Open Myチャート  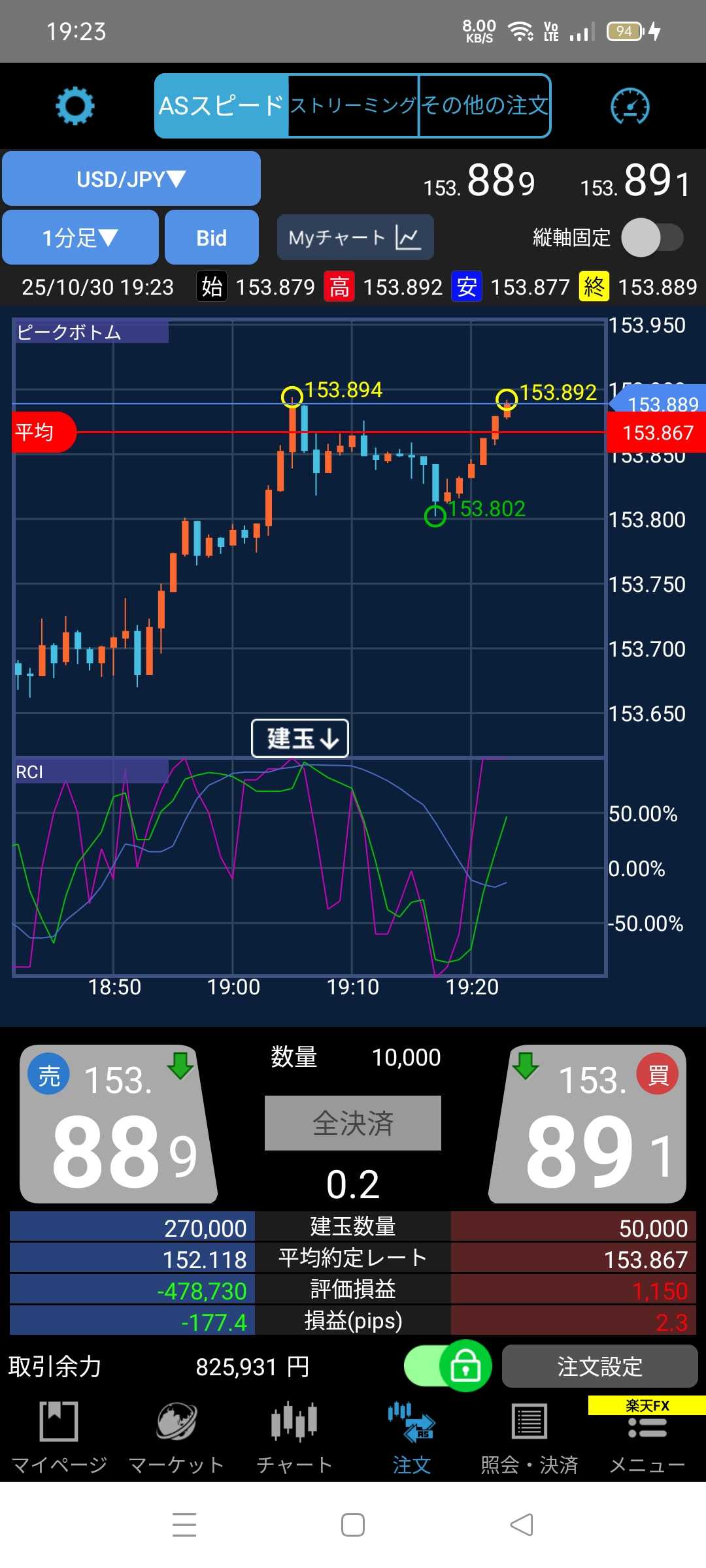(355, 238)
